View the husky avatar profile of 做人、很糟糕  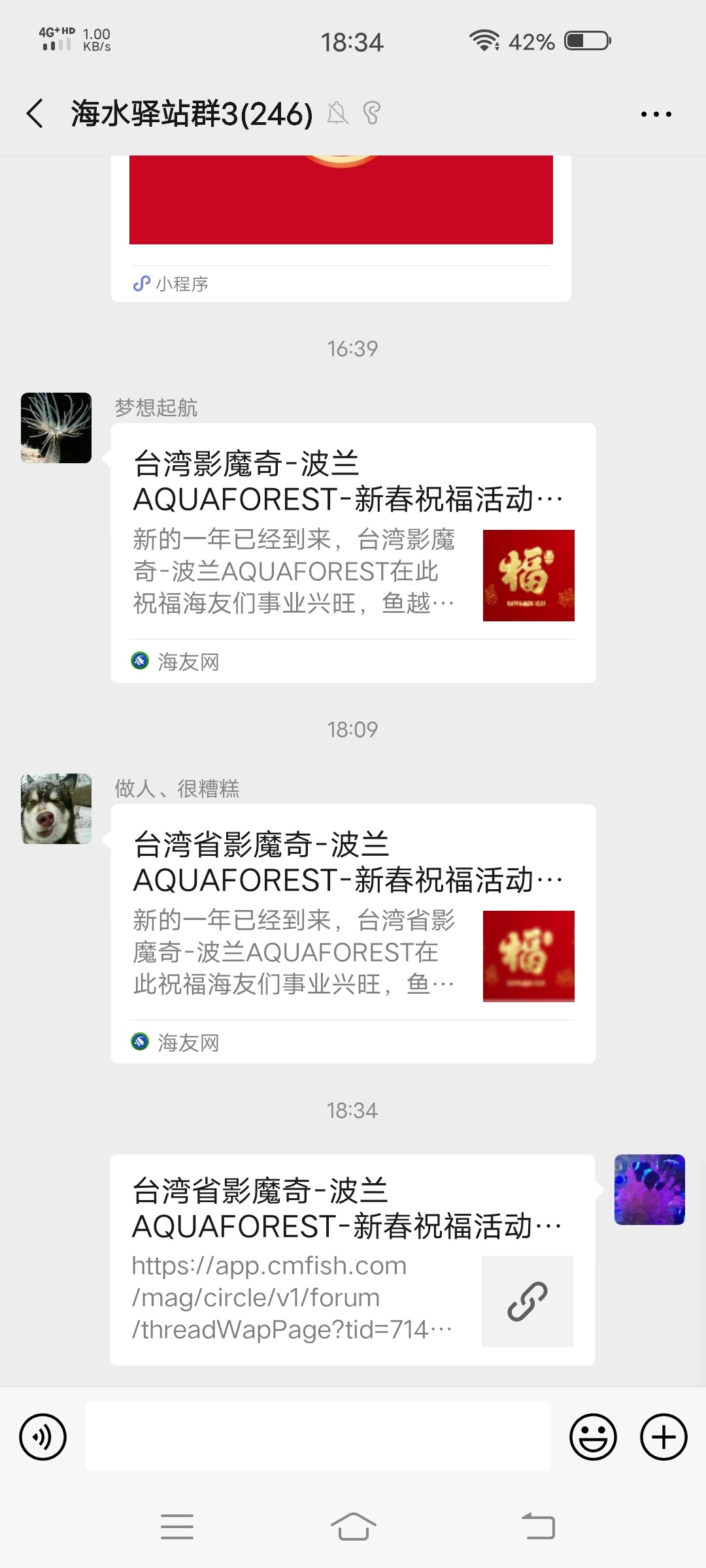(56, 809)
